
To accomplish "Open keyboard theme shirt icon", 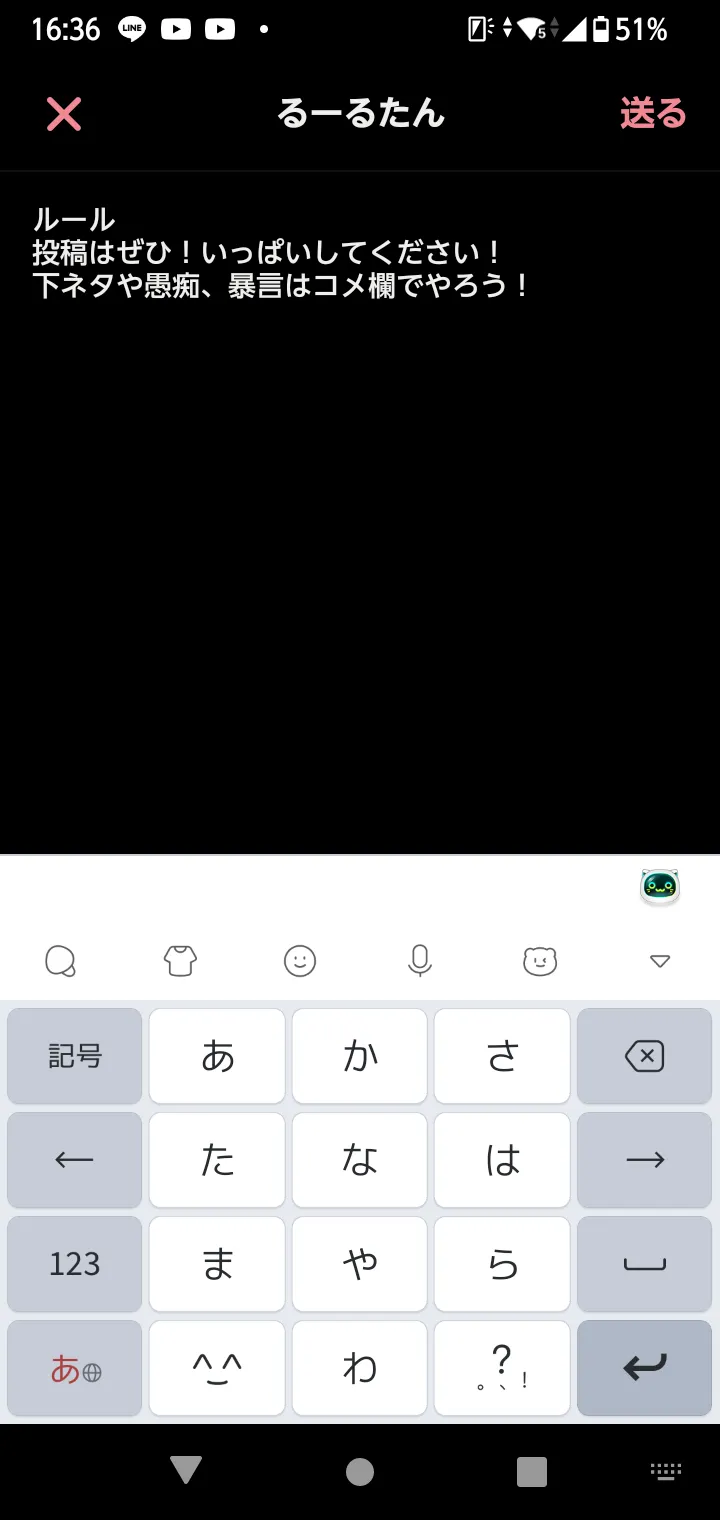I will click(x=180, y=961).
